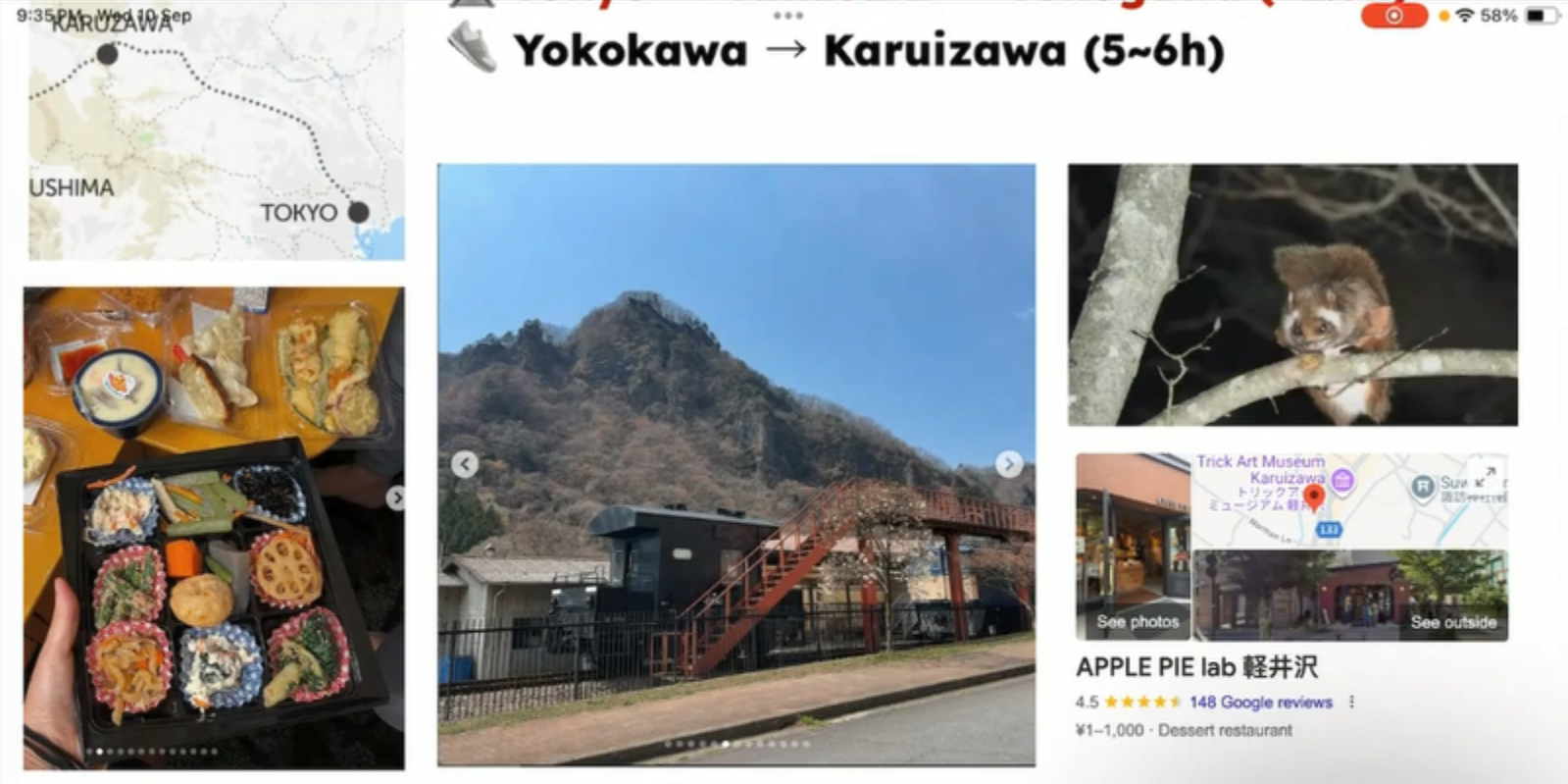Open the 148 Google reviews link
This screenshot has height=784, width=1568.
pos(1260,702)
